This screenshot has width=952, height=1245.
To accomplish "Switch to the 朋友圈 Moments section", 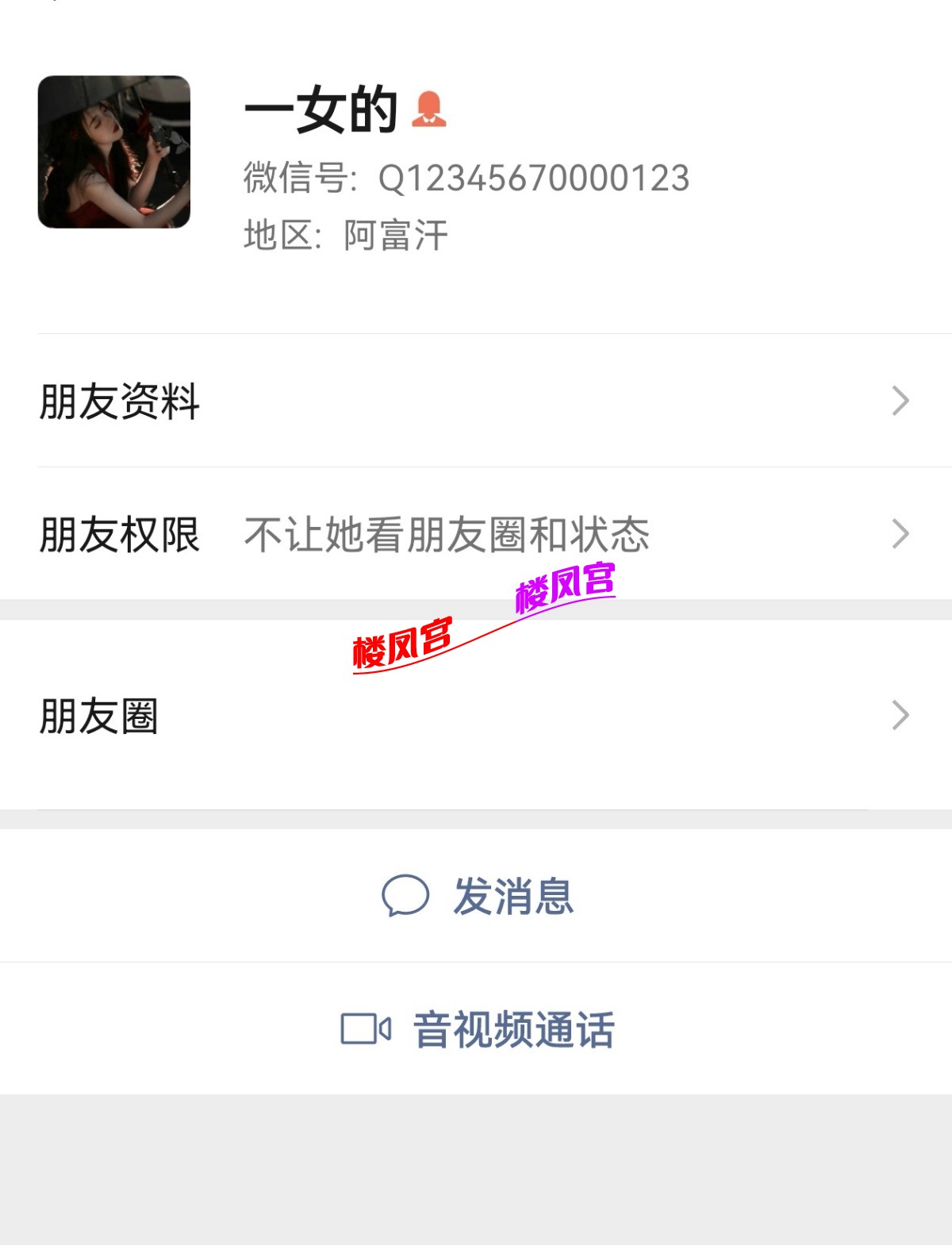I will click(99, 715).
